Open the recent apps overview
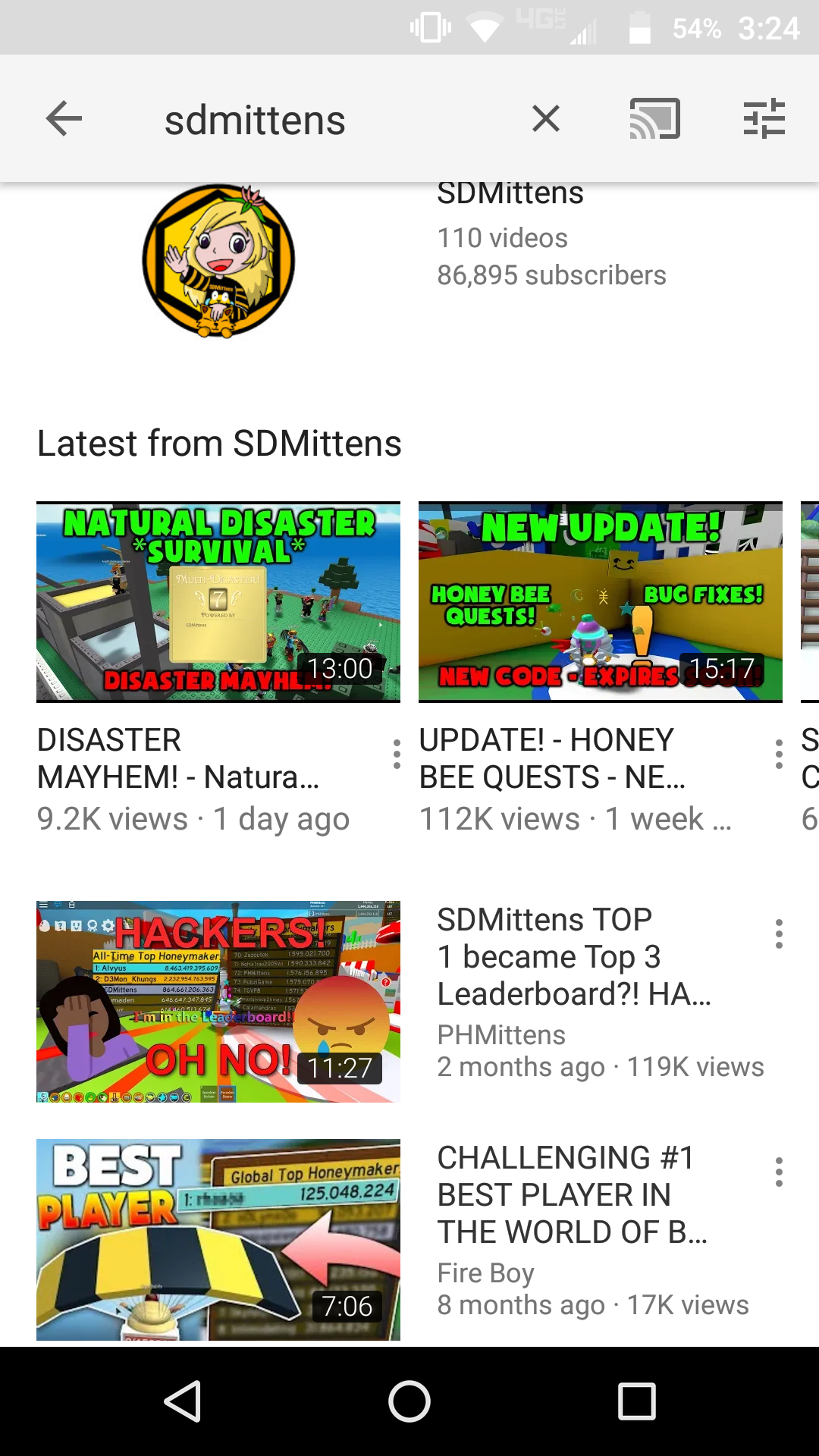 point(636,1401)
